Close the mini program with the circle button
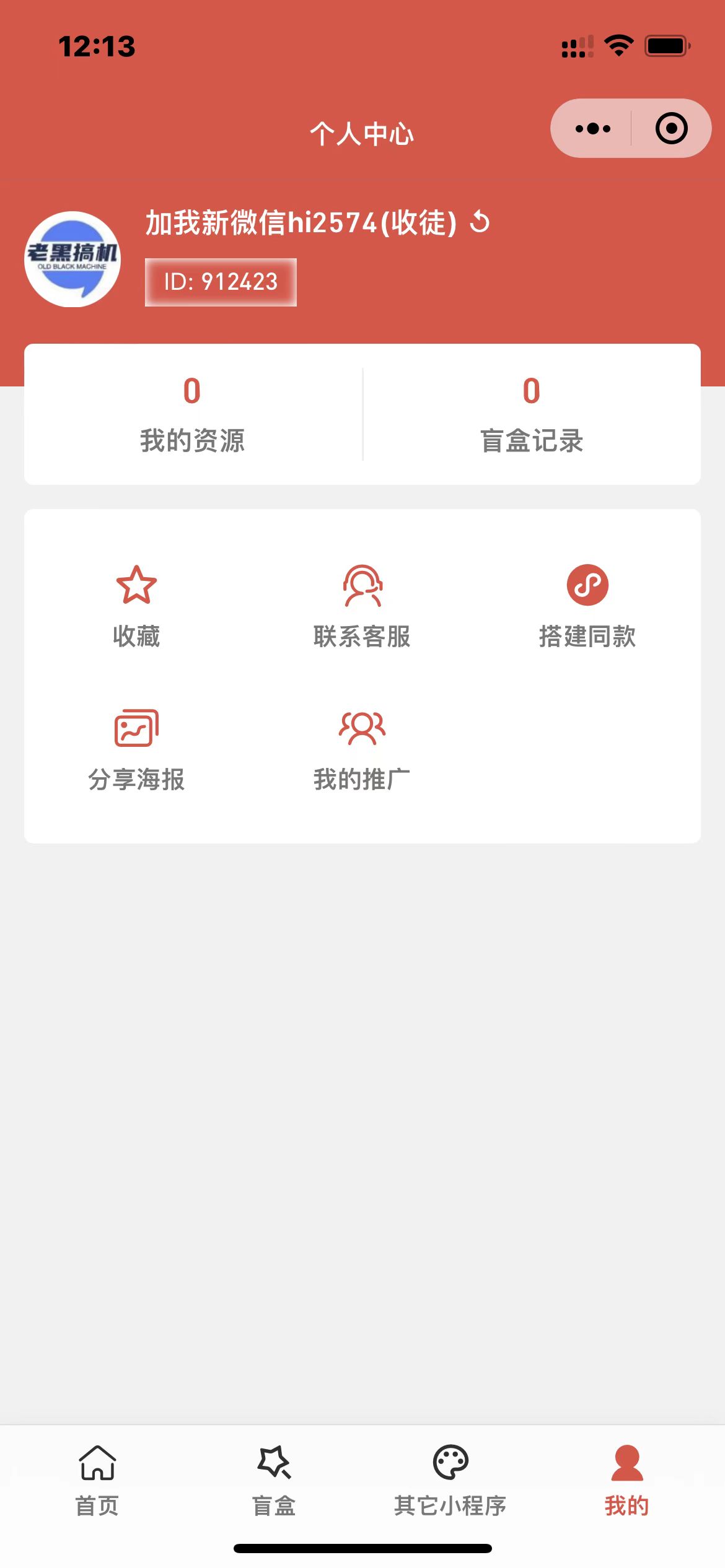The height and width of the screenshot is (1568, 725). (671, 129)
